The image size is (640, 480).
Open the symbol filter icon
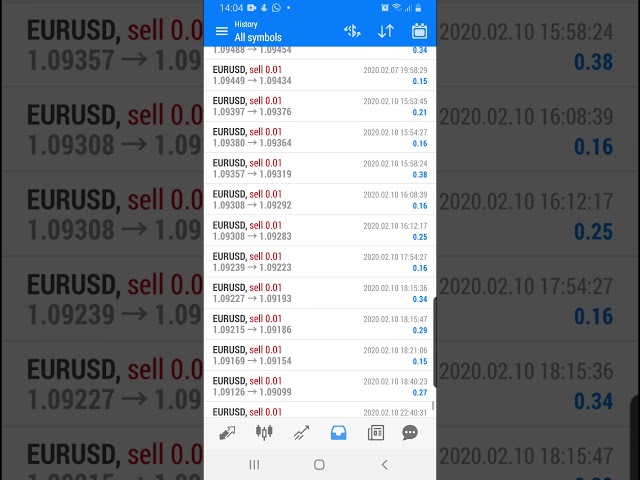[352, 31]
